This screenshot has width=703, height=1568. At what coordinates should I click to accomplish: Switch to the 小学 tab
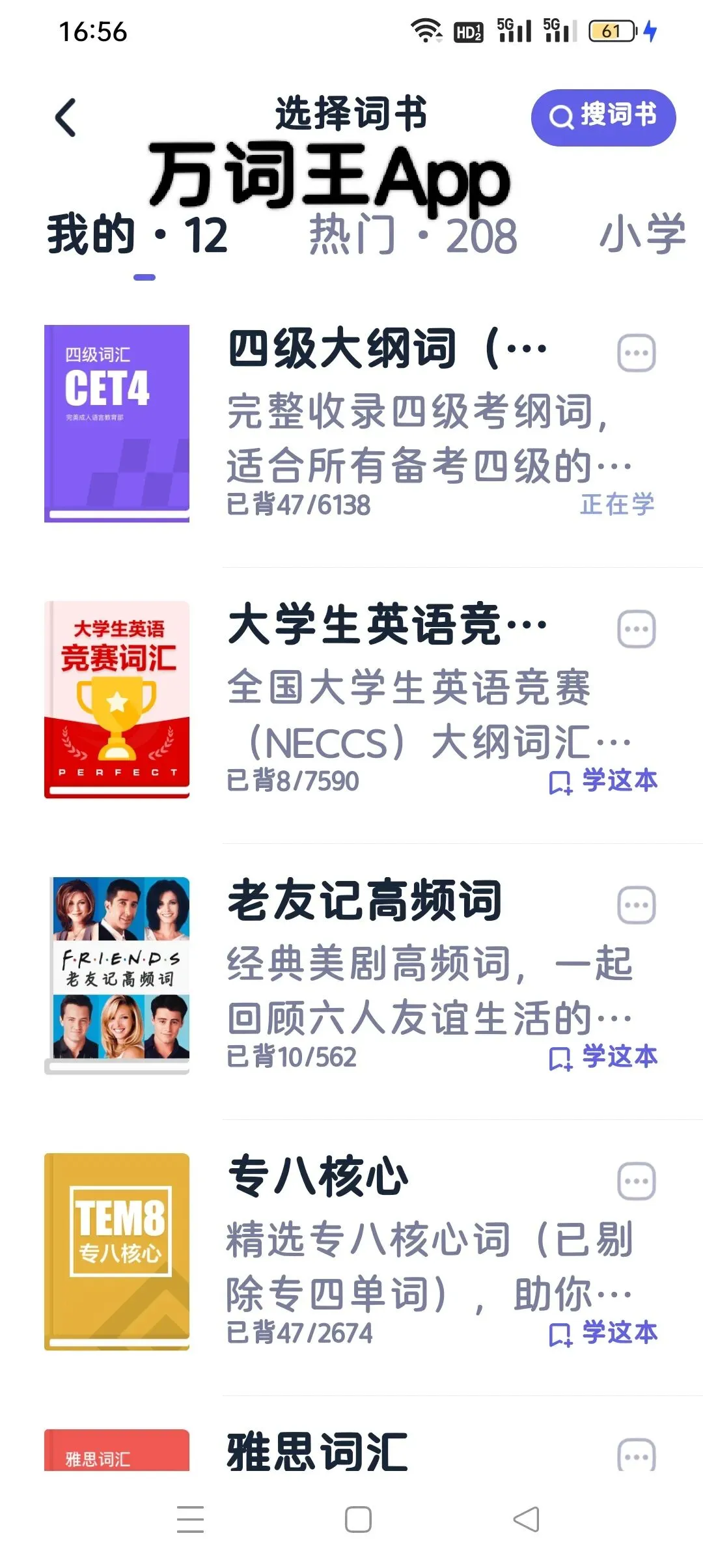(642, 235)
